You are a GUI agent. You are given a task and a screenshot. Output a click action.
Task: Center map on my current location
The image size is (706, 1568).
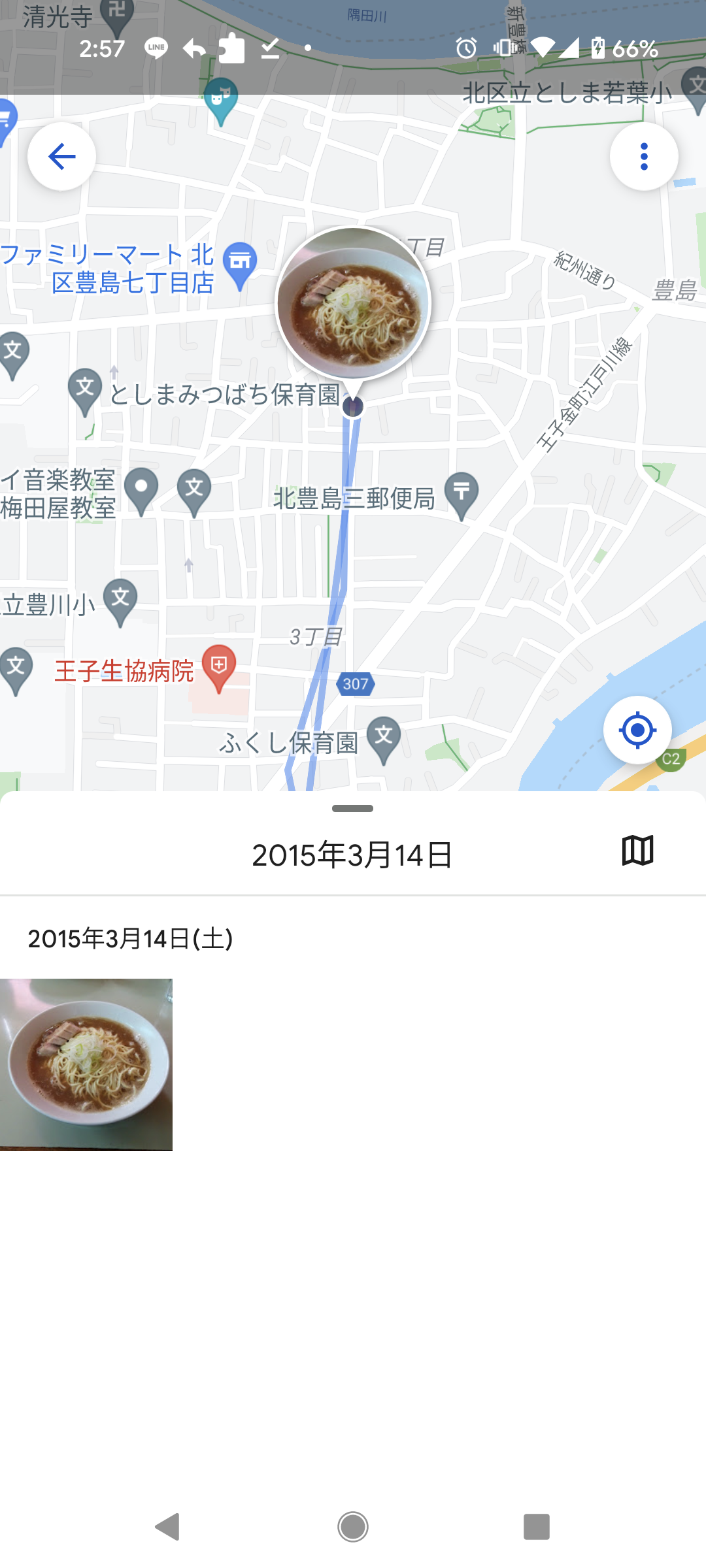(x=637, y=730)
